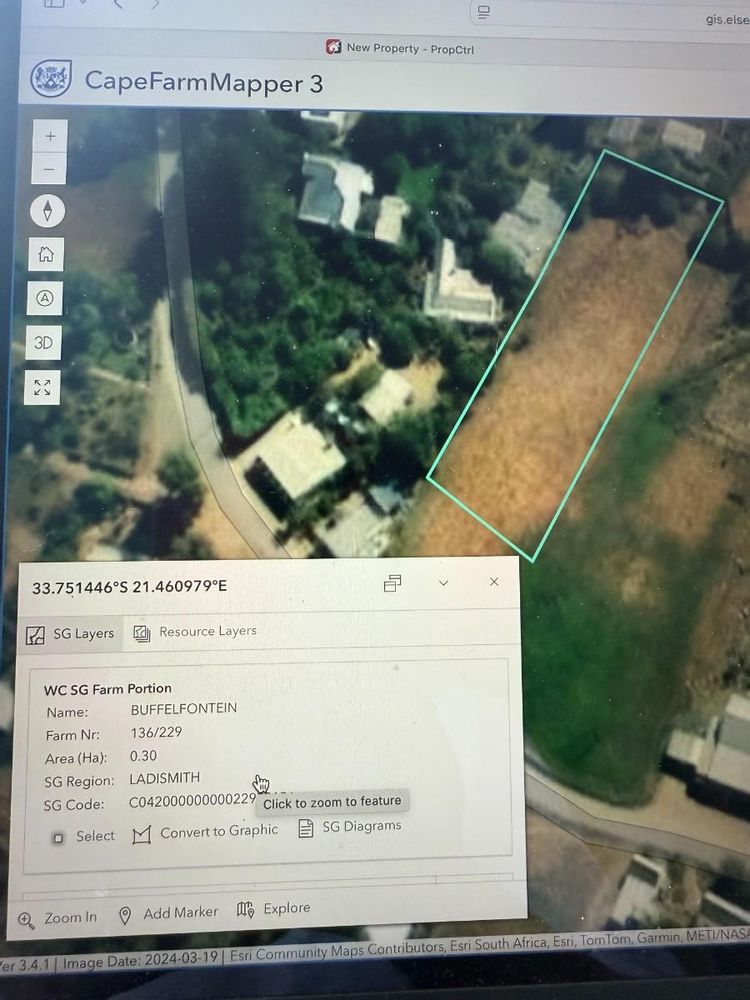Close the coordinates popup panel
This screenshot has height=1000, width=750.
point(493,582)
